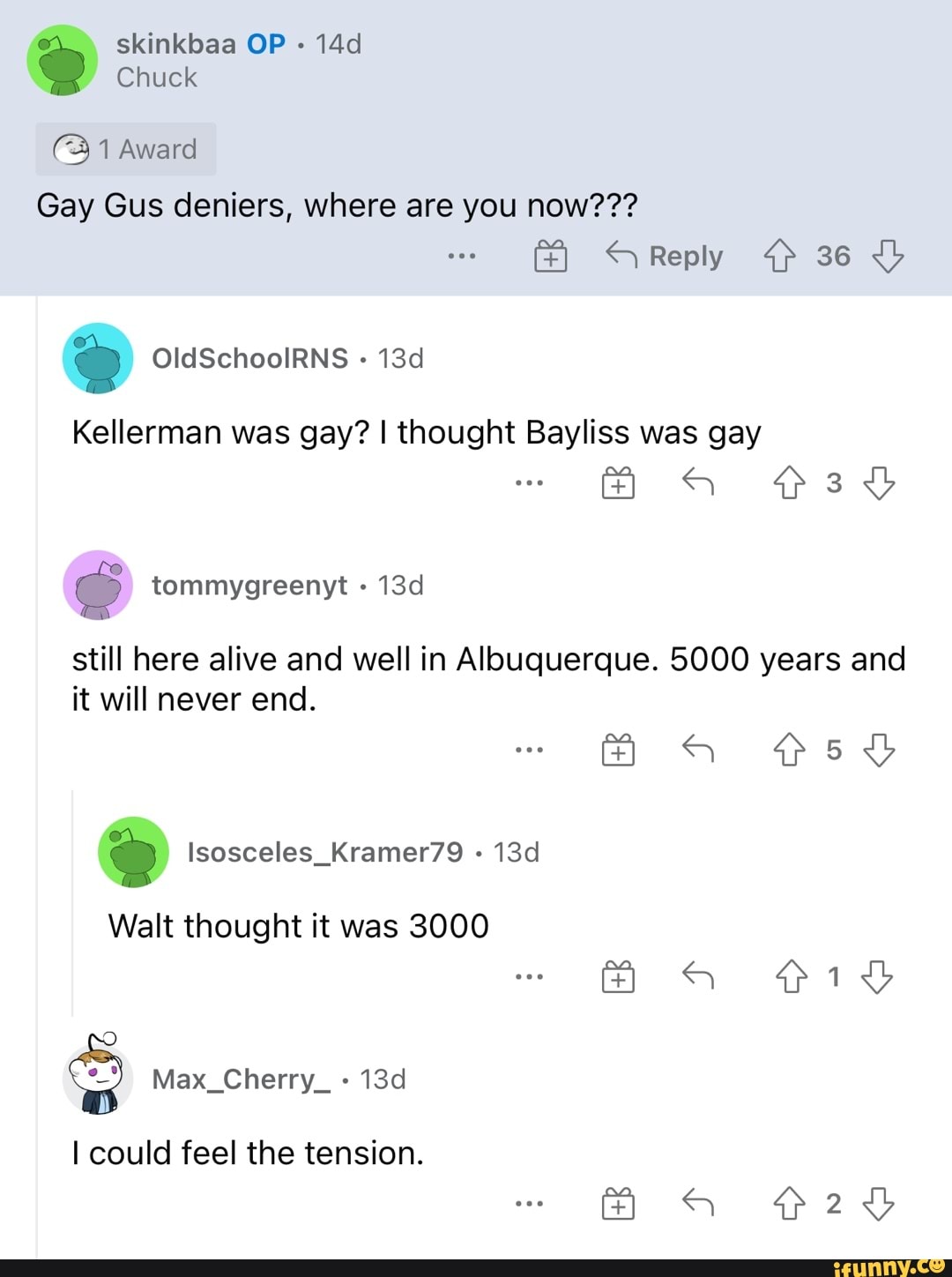Downvote Max_Cherry_'s comment

879,1204
